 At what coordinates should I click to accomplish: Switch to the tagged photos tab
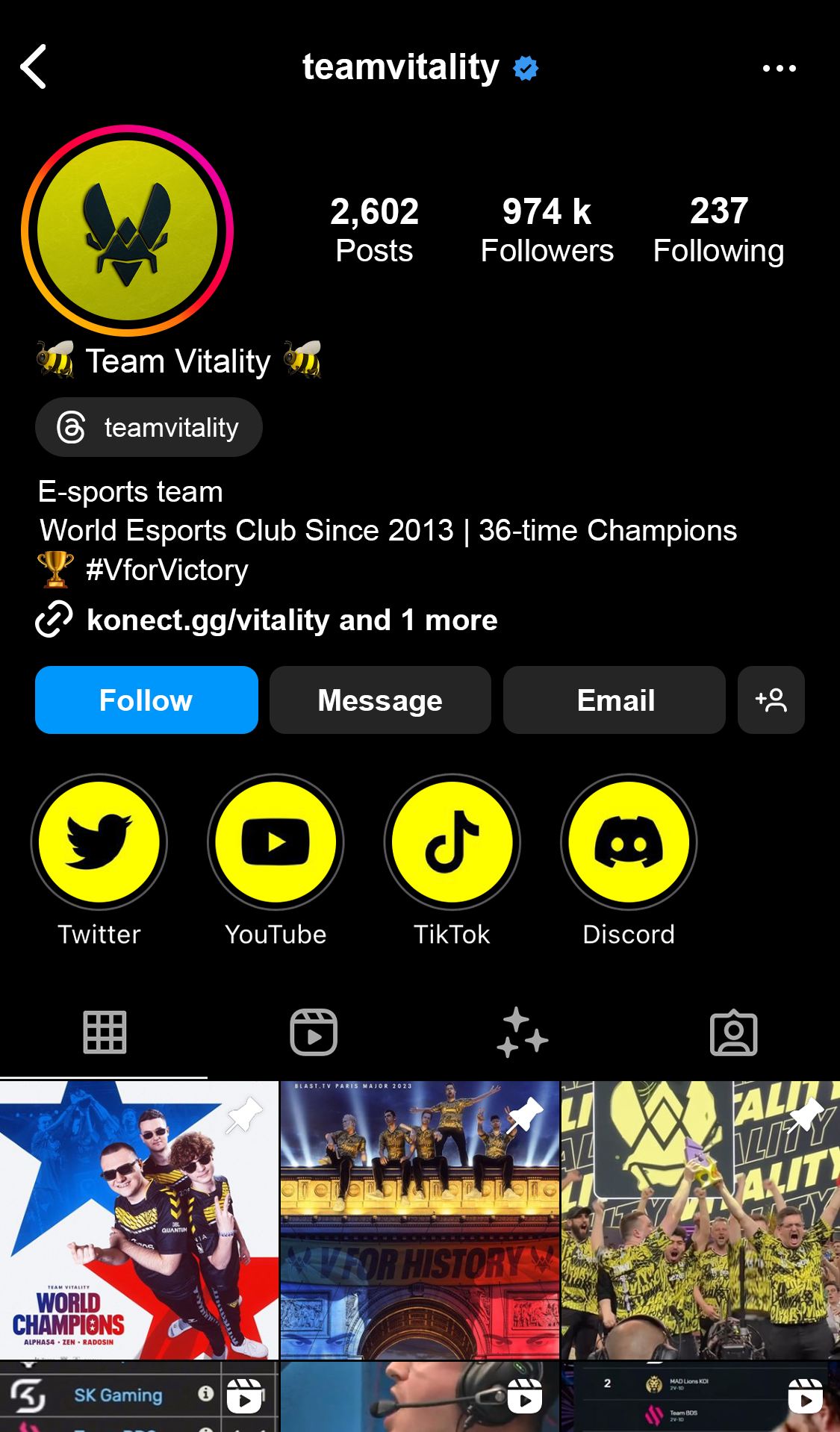click(733, 1033)
